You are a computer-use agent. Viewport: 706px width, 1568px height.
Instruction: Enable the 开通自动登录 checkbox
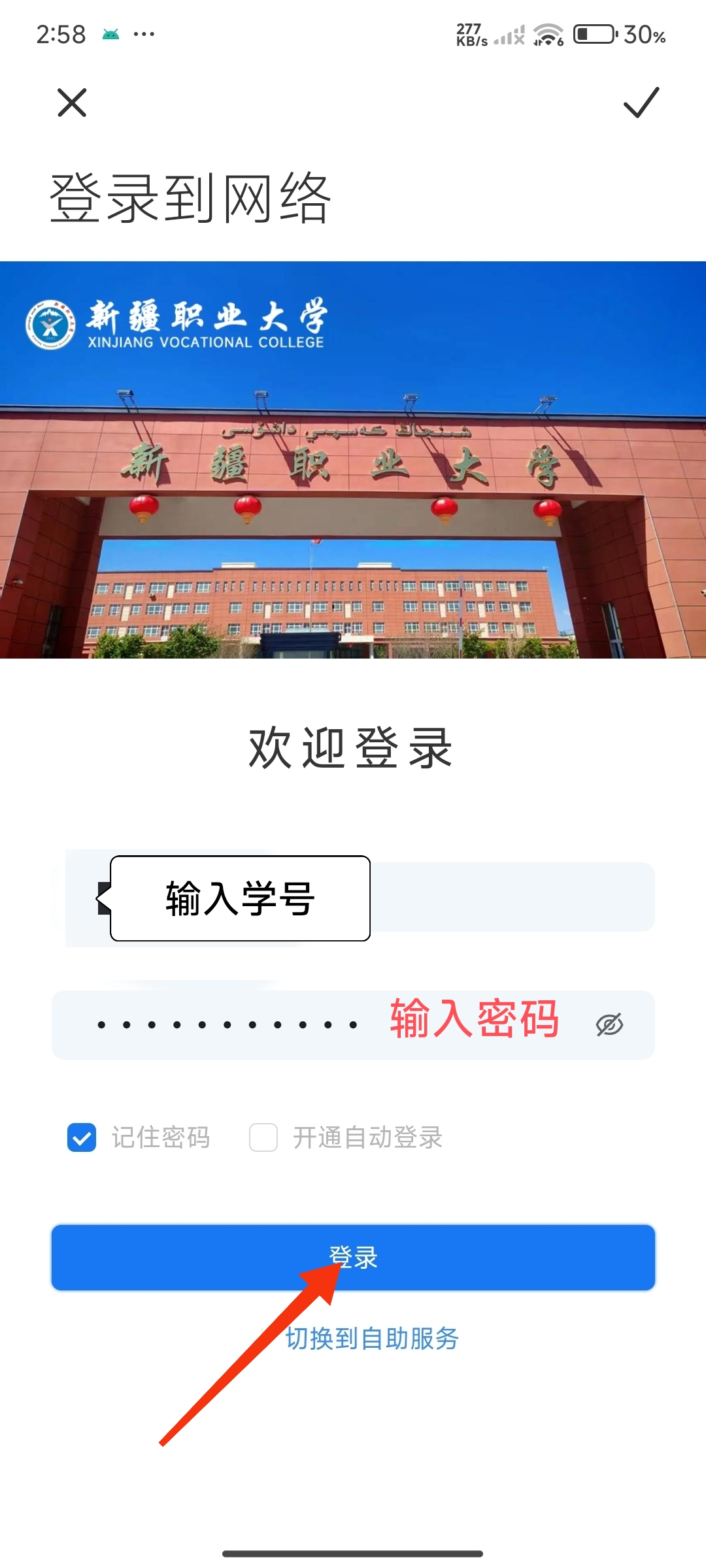point(263,1137)
